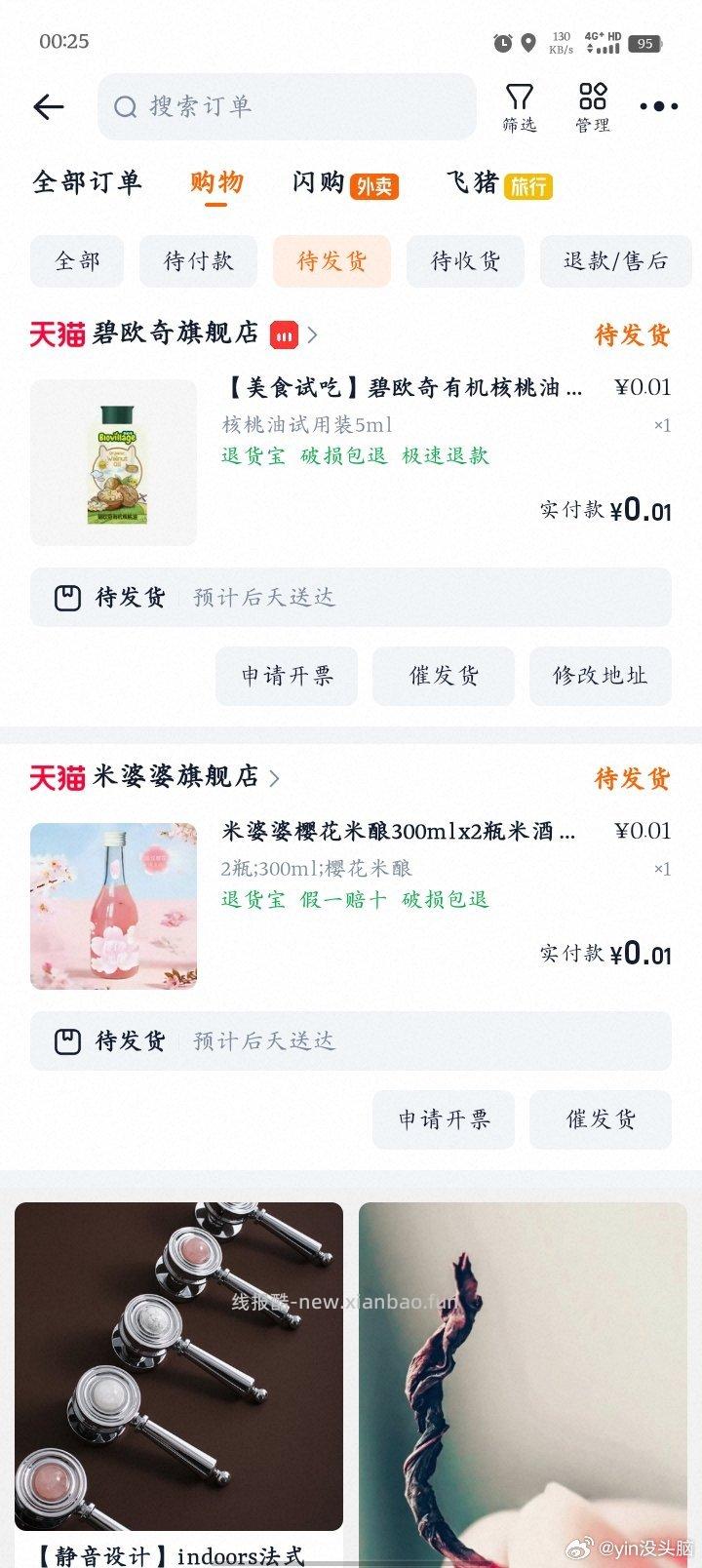
Task: Tap the red livestream icon next to 碧欧奇旗舰店
Action: tap(284, 334)
